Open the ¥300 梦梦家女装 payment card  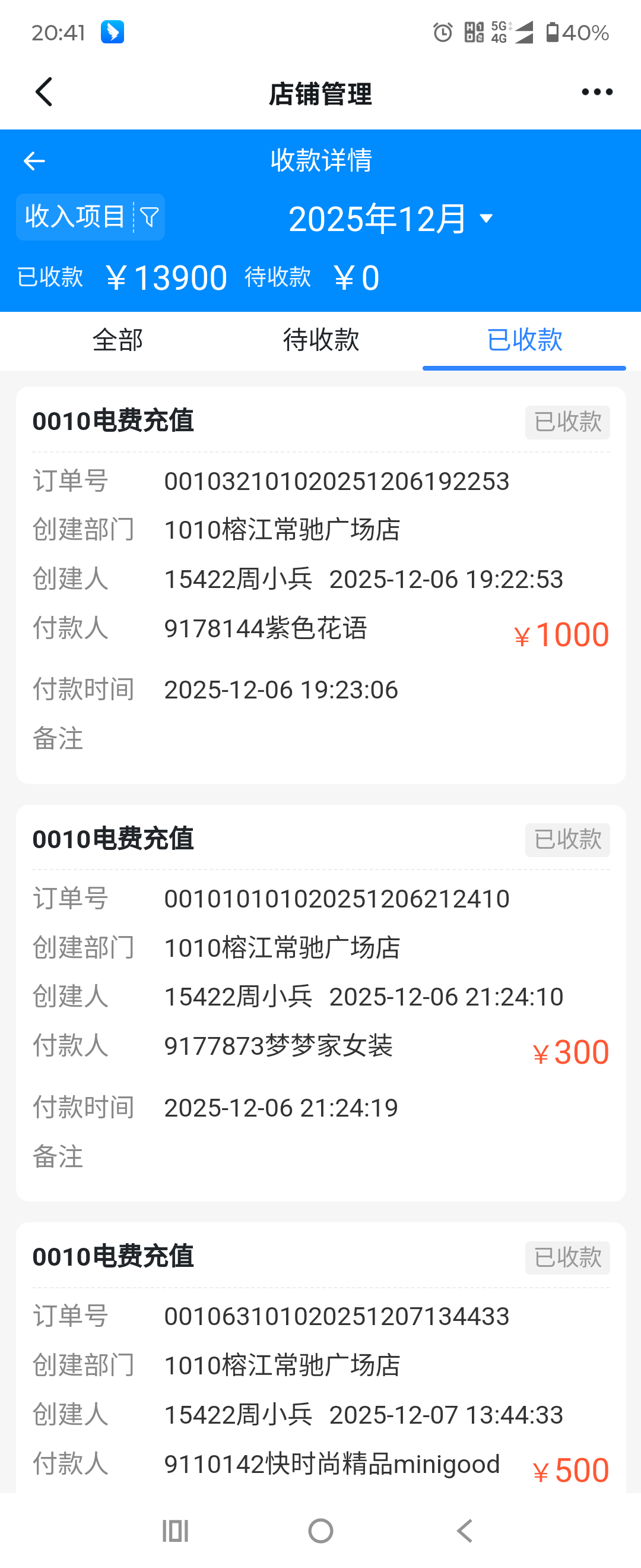pyautogui.click(x=320, y=1002)
